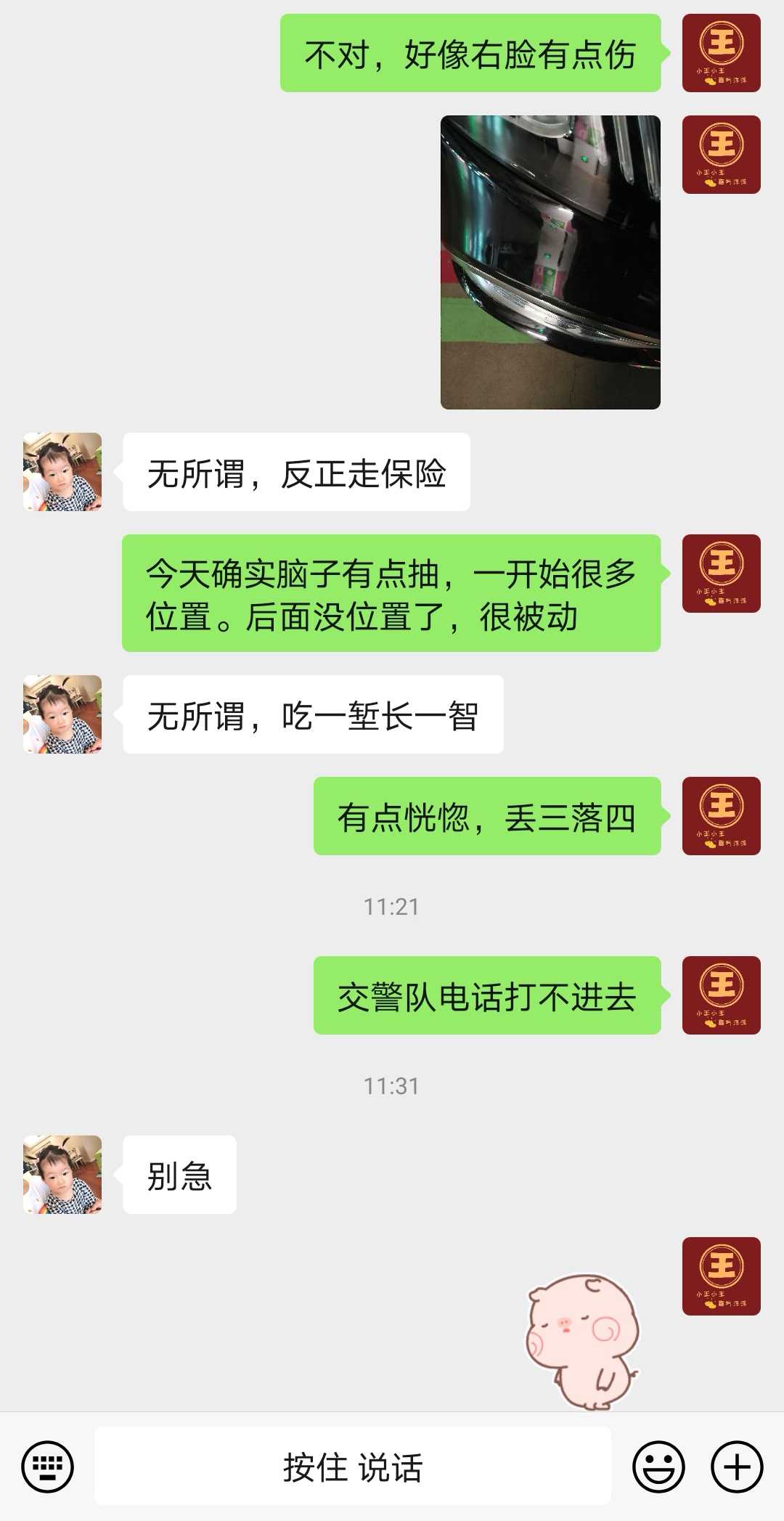Viewport: 784px width, 1521px height.
Task: Open the car photo in the chat
Action: 550,262
